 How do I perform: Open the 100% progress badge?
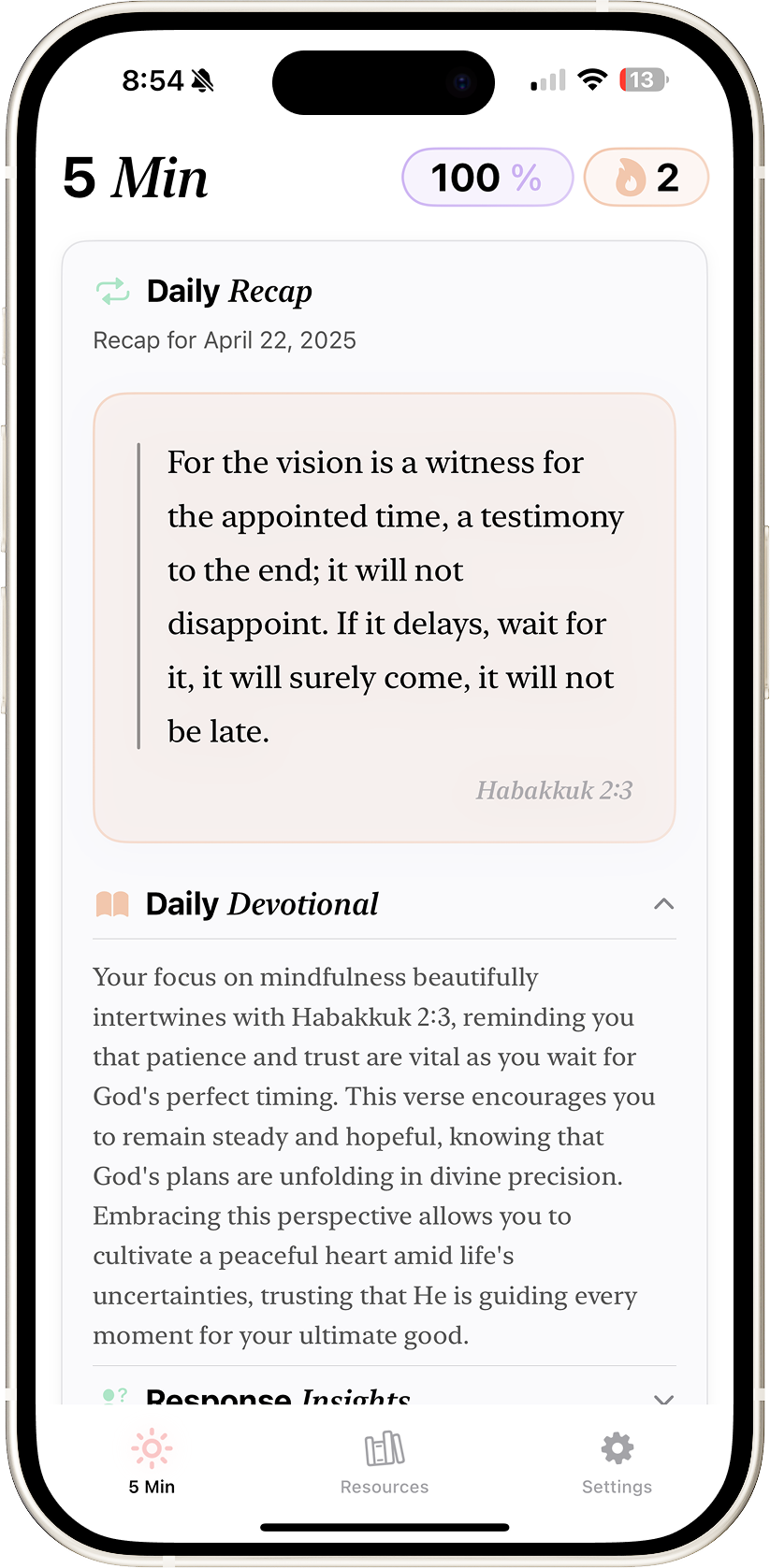pos(487,178)
